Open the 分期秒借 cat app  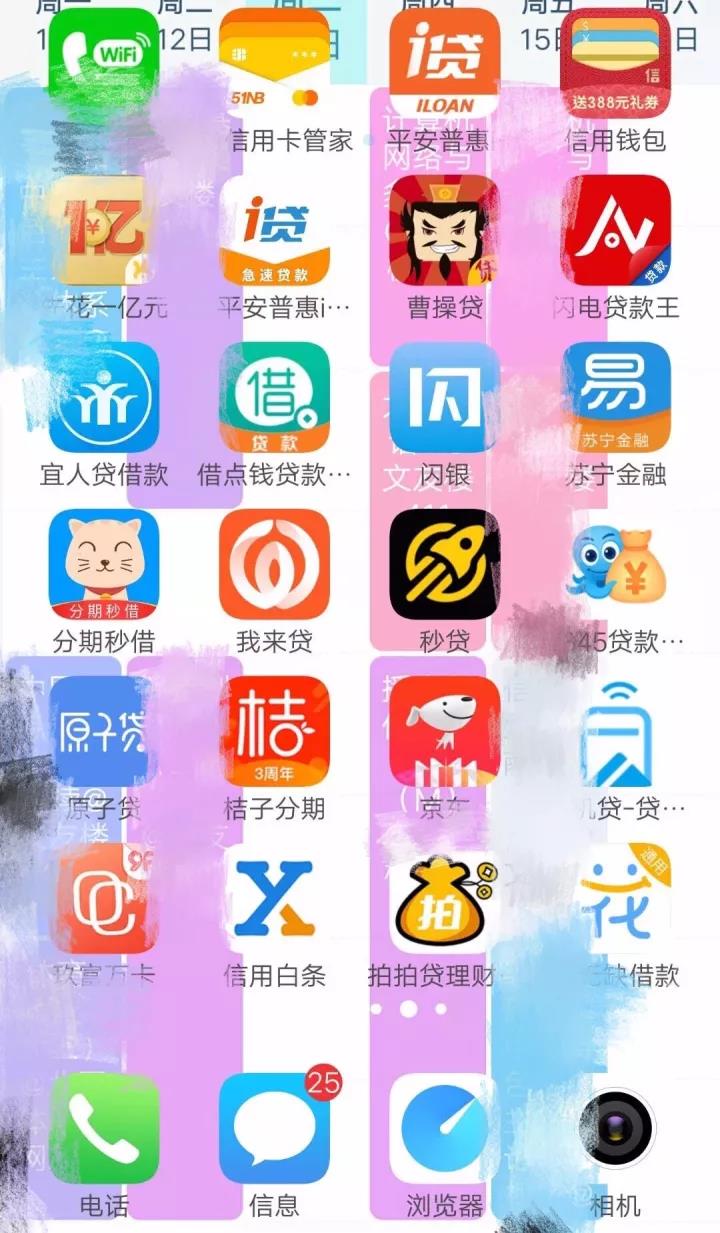[x=104, y=564]
